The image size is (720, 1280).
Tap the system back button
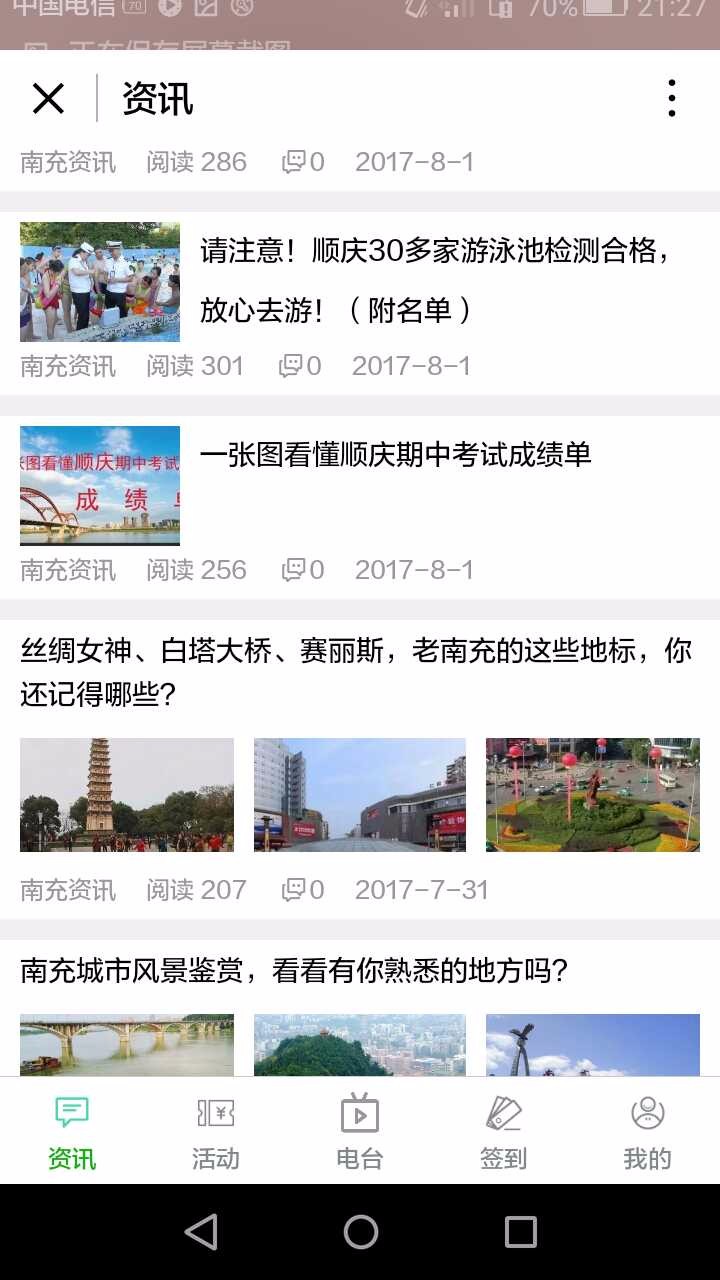point(201,1232)
